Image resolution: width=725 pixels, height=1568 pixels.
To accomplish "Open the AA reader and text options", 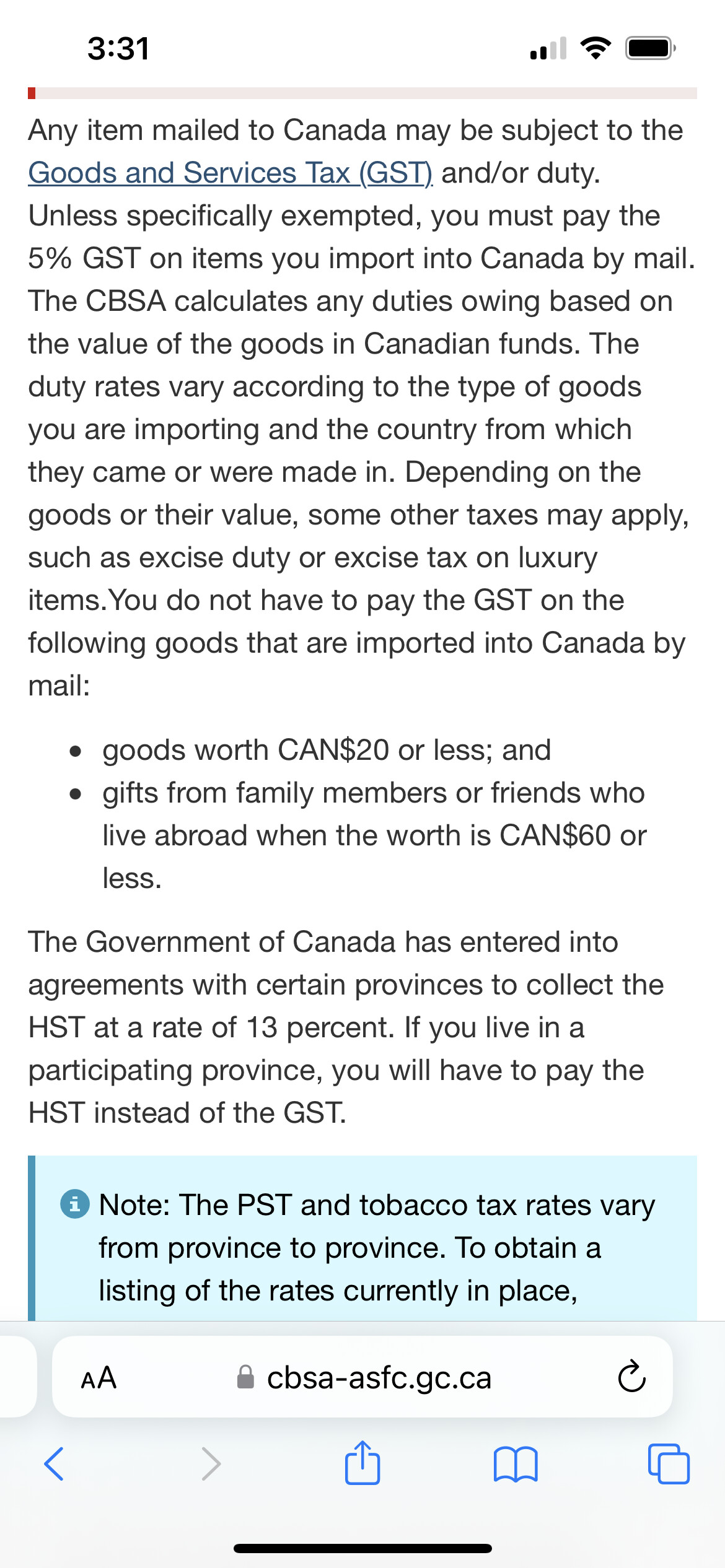I will pyautogui.click(x=99, y=1378).
